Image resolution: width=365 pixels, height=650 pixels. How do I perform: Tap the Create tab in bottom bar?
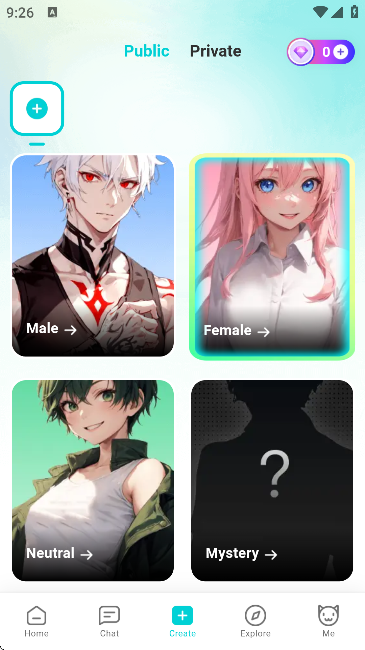point(182,621)
